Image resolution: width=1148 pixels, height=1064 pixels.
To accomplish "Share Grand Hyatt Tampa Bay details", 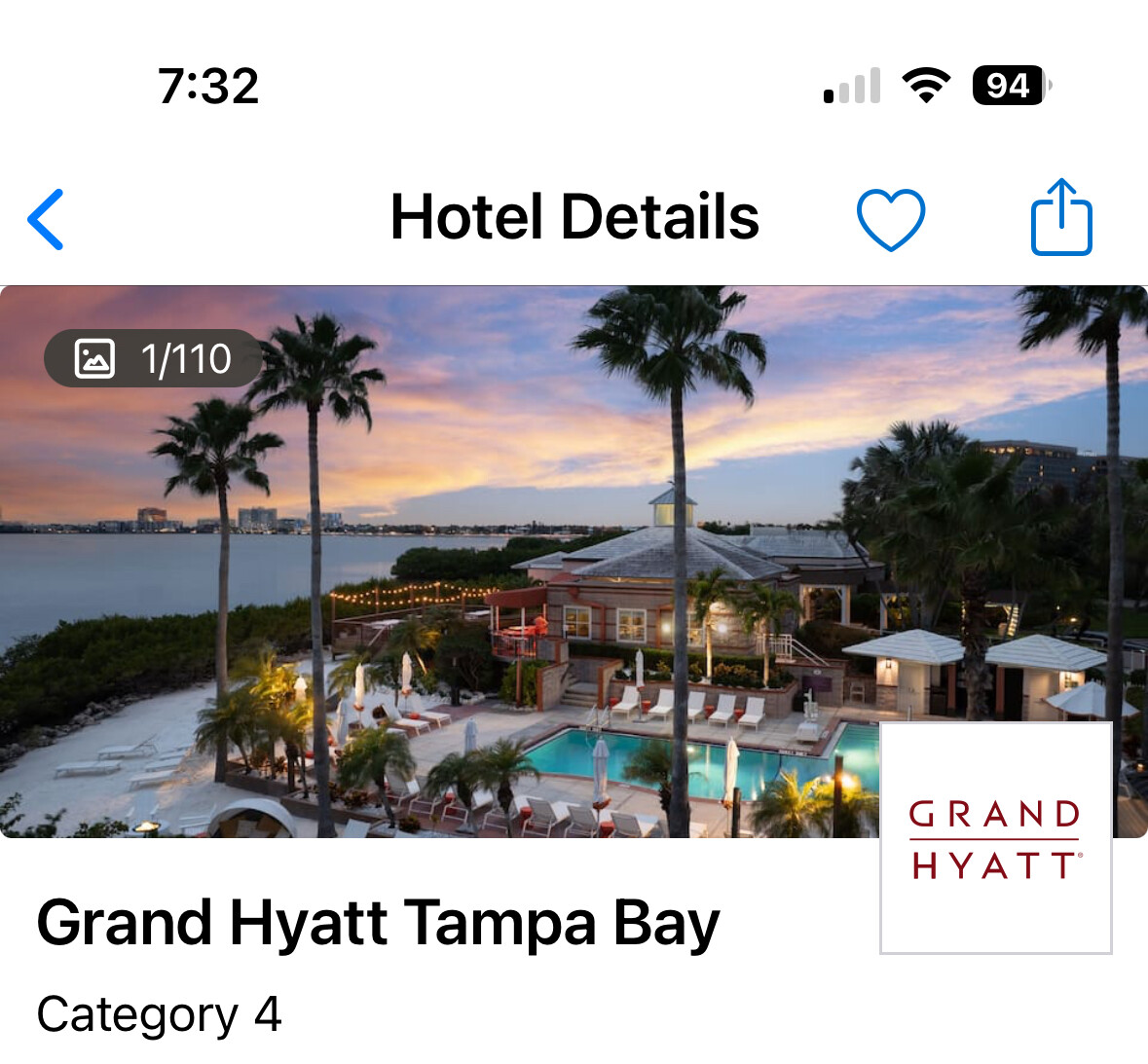I will tap(1061, 218).
